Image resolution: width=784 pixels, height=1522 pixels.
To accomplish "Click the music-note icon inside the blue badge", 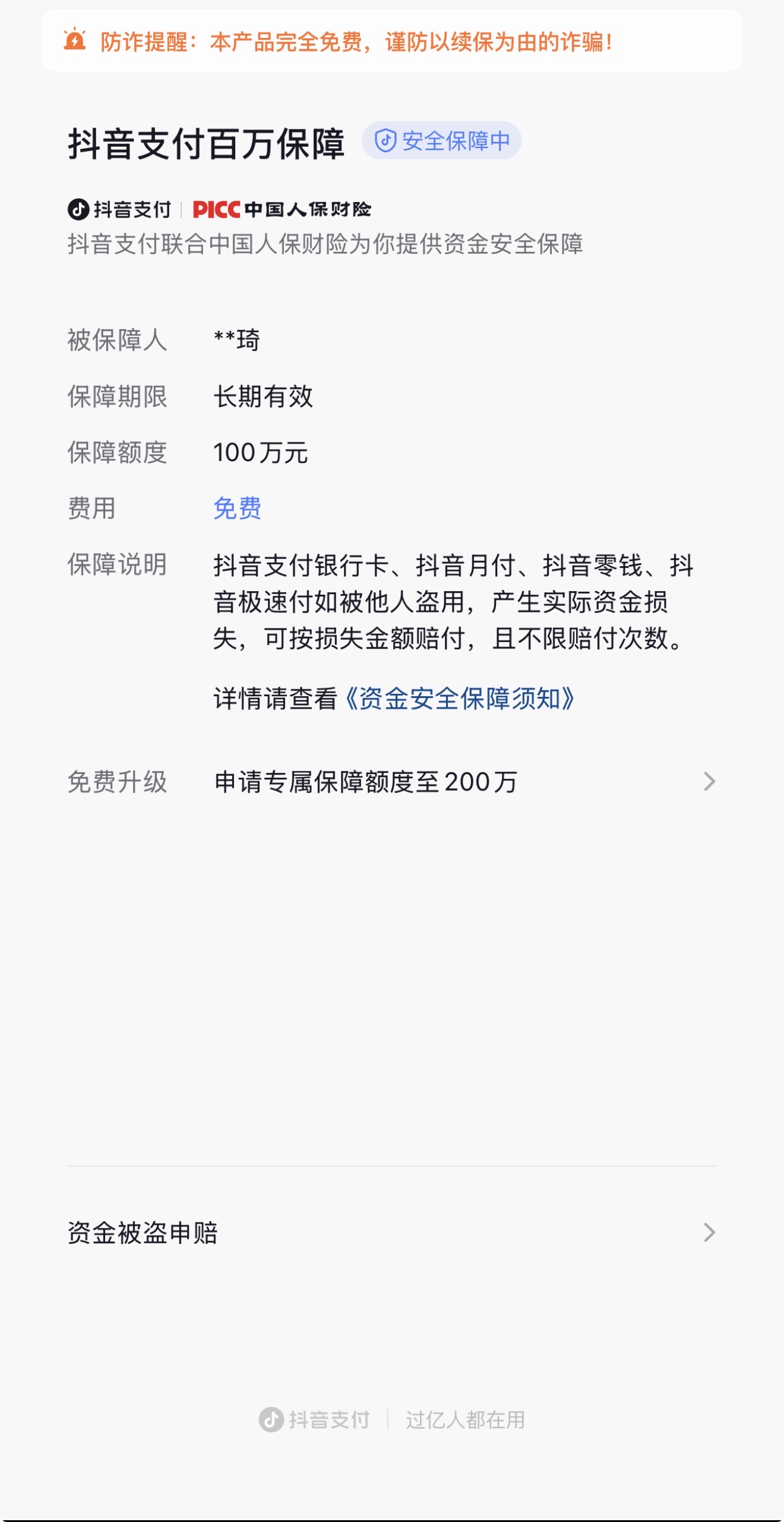I will click(387, 140).
